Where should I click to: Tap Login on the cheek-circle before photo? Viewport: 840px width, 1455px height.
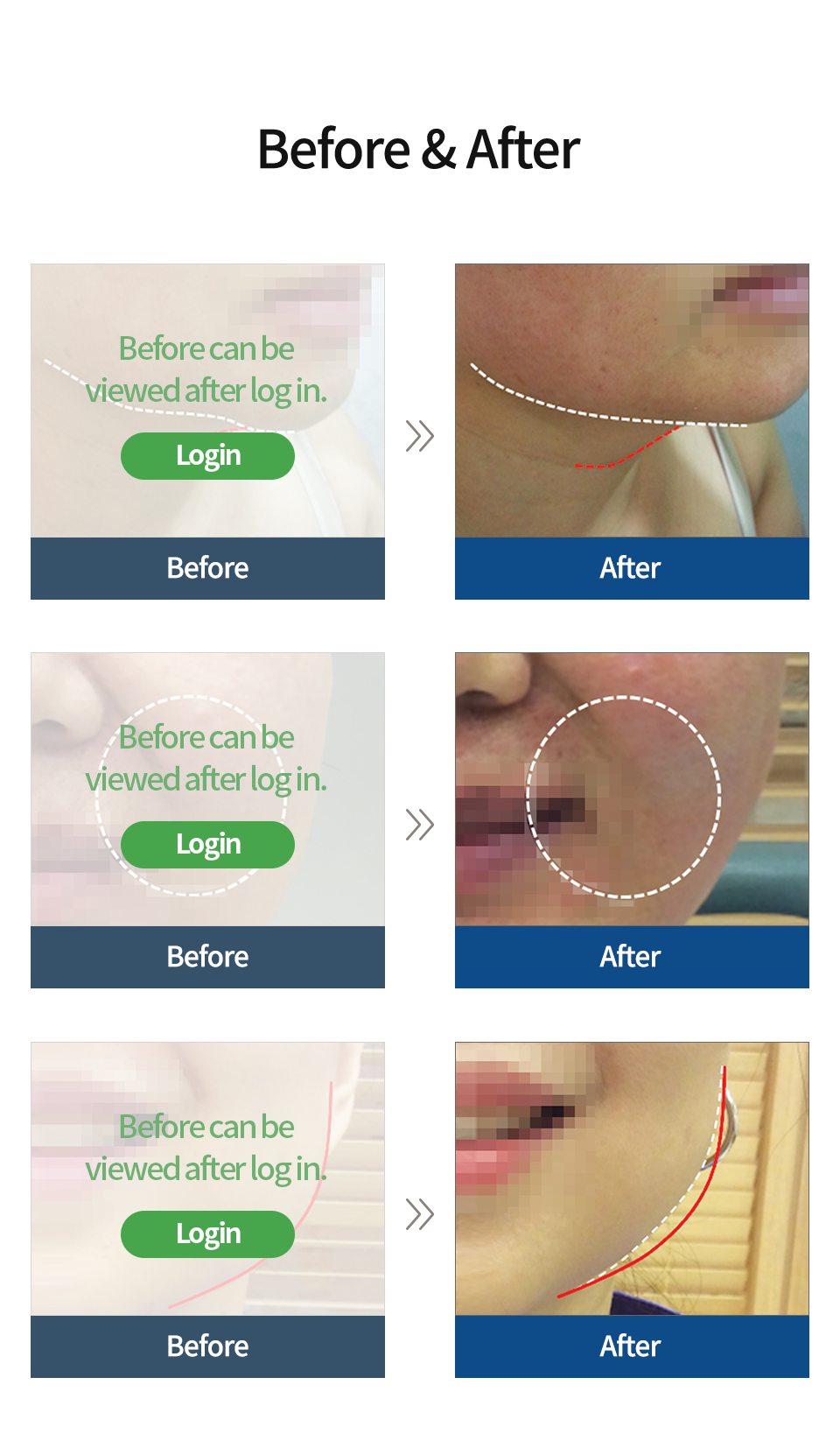pos(207,845)
